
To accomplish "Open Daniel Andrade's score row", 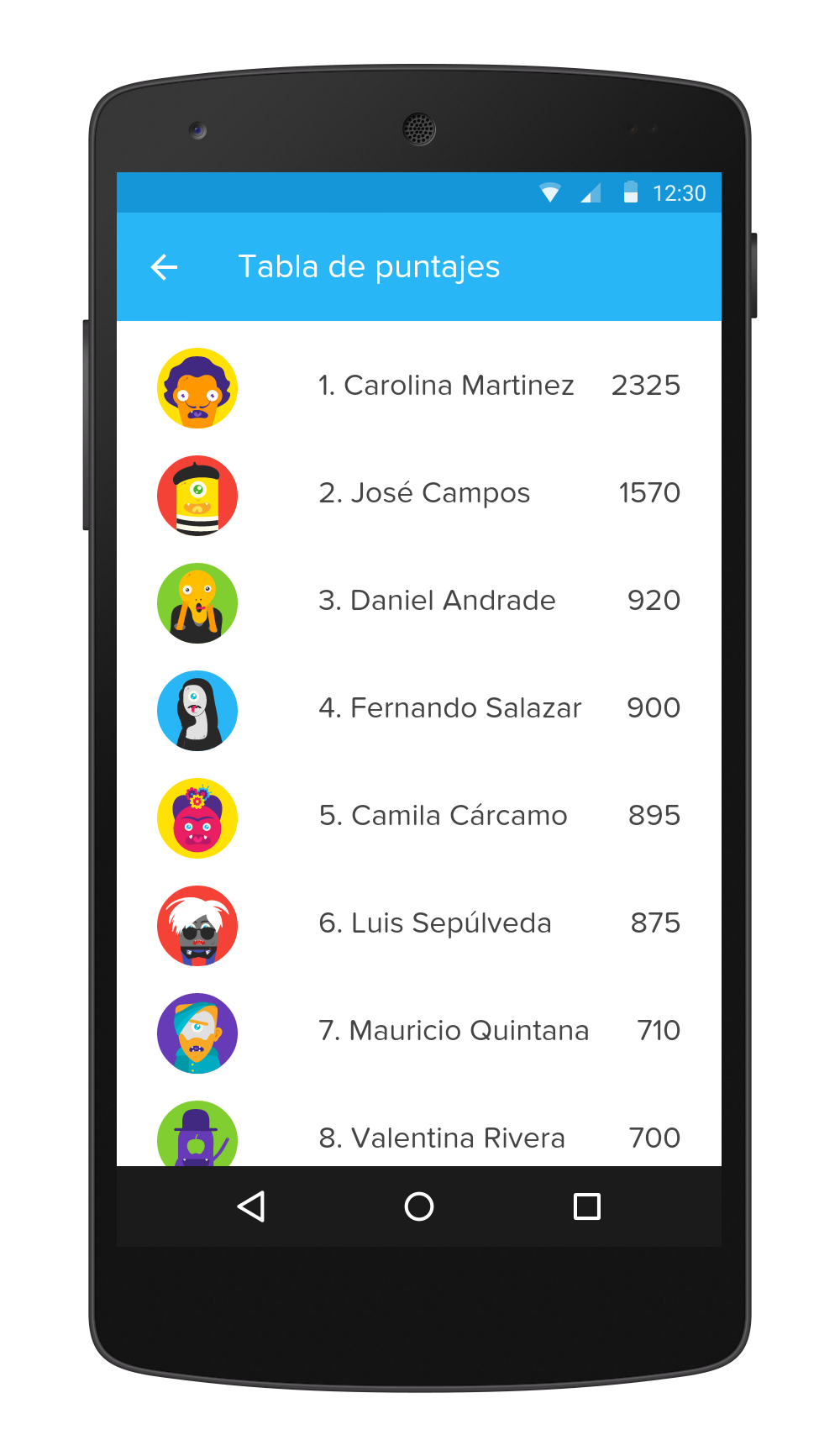I will pyautogui.click(x=437, y=601).
